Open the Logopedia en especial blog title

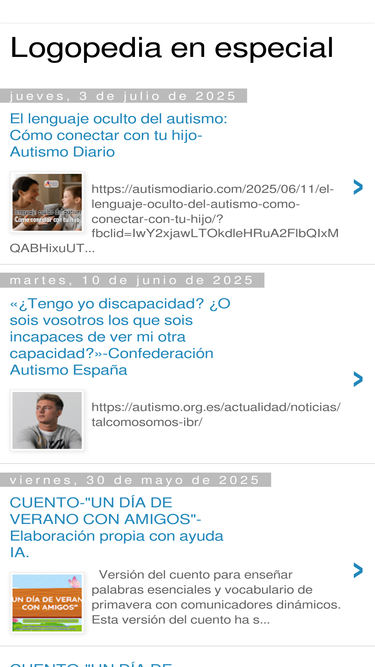[x=171, y=48]
